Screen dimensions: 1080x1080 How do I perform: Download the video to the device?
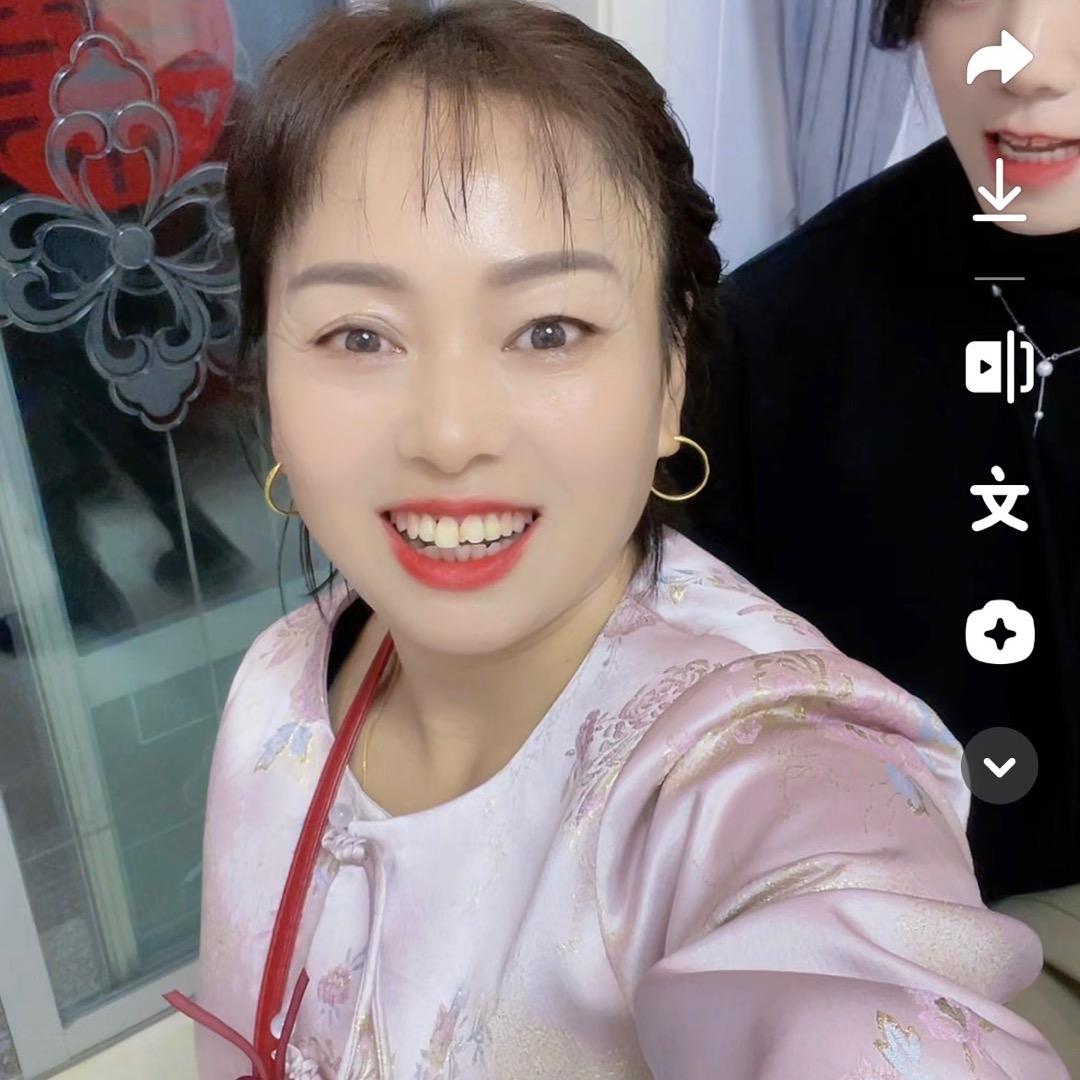999,191
